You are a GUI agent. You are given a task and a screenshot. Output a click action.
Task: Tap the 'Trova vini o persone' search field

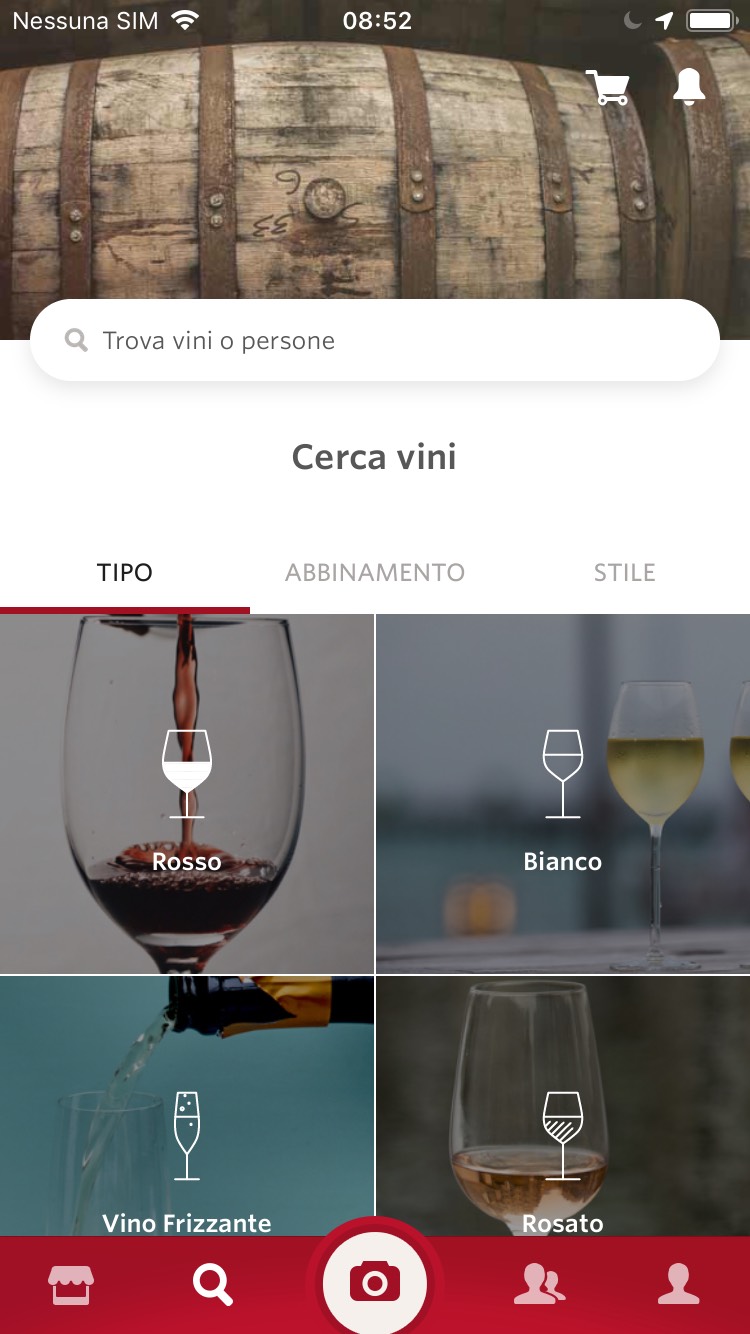[x=375, y=340]
